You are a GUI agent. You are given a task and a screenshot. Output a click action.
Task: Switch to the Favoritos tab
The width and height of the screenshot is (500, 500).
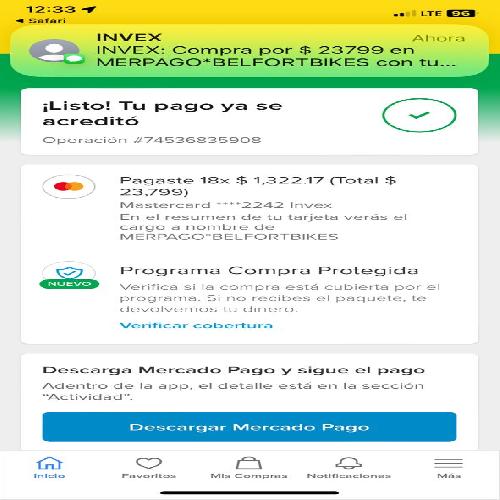tap(149, 467)
